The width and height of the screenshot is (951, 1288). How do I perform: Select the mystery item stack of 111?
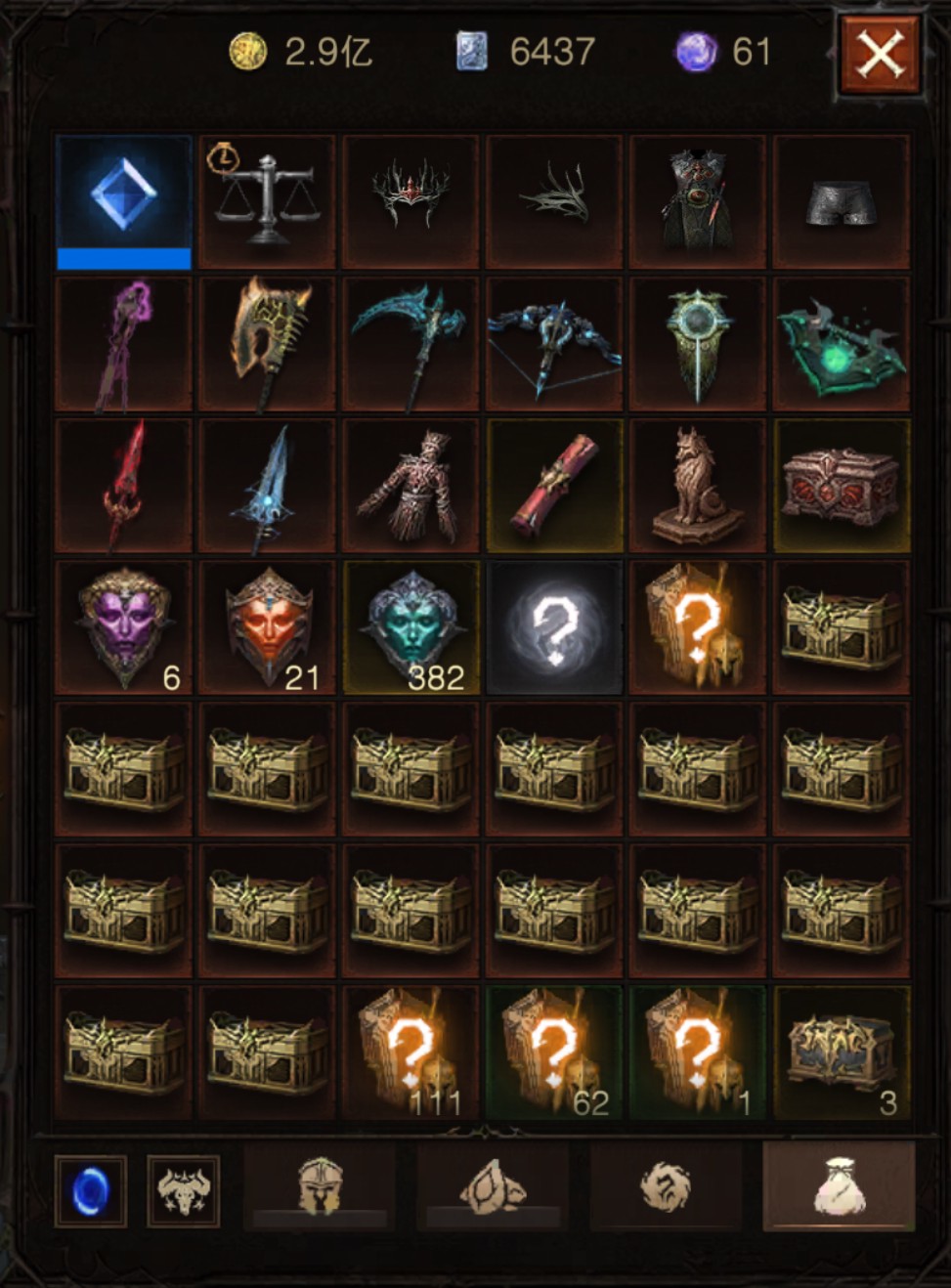(411, 1053)
